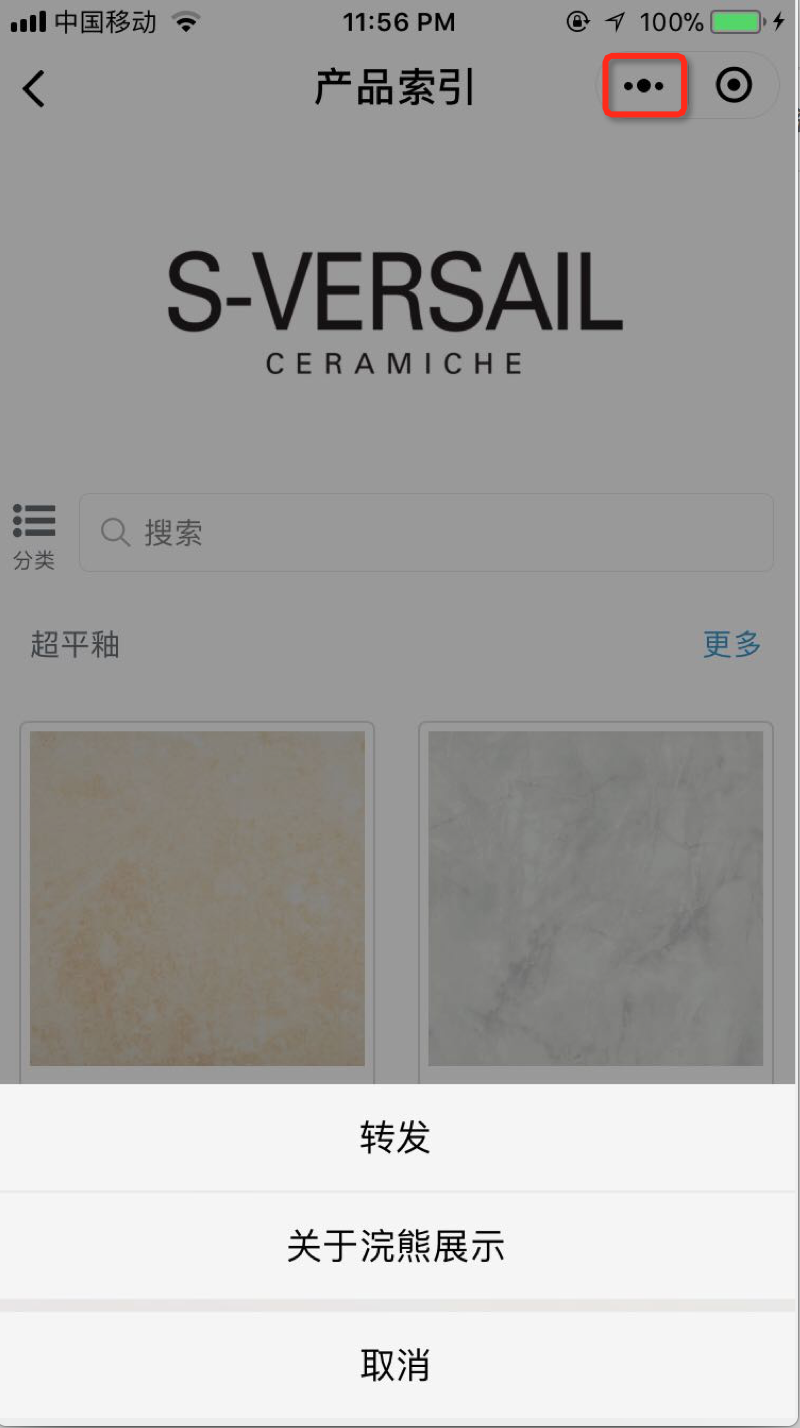Close the mini program with the circle icon
The width and height of the screenshot is (800, 1428).
point(734,86)
